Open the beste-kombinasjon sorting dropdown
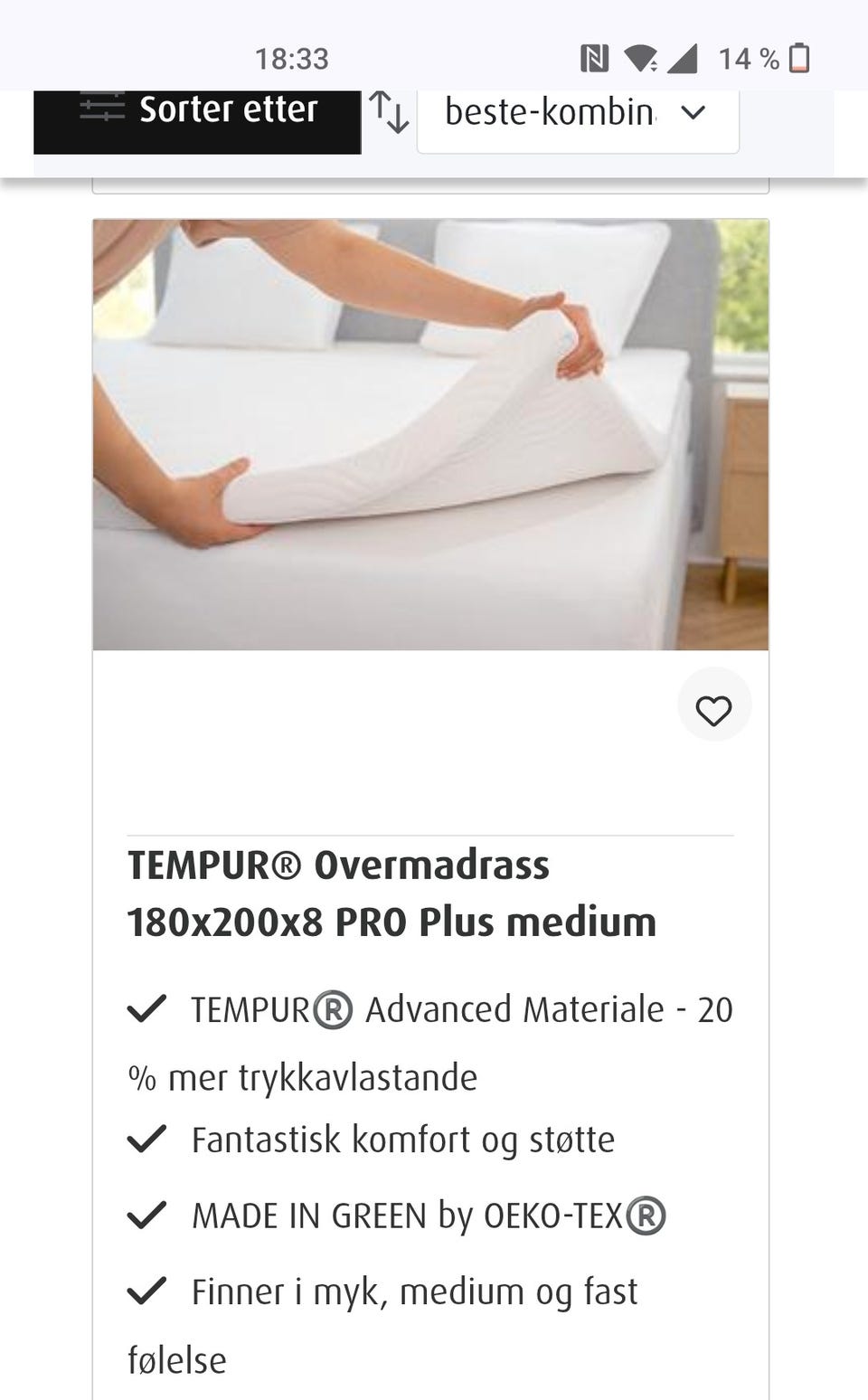The image size is (868, 1400). pyautogui.click(x=577, y=115)
